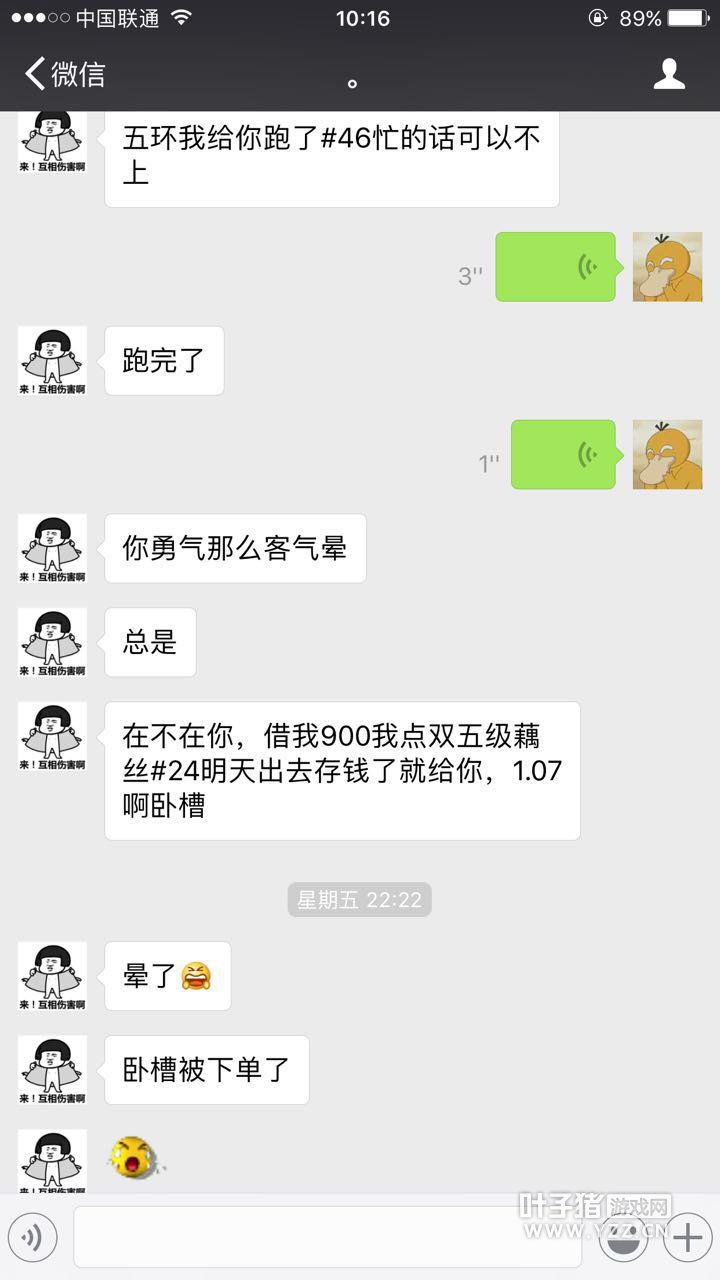
Task: Go back to the 微信 chat list
Action: [x=64, y=74]
